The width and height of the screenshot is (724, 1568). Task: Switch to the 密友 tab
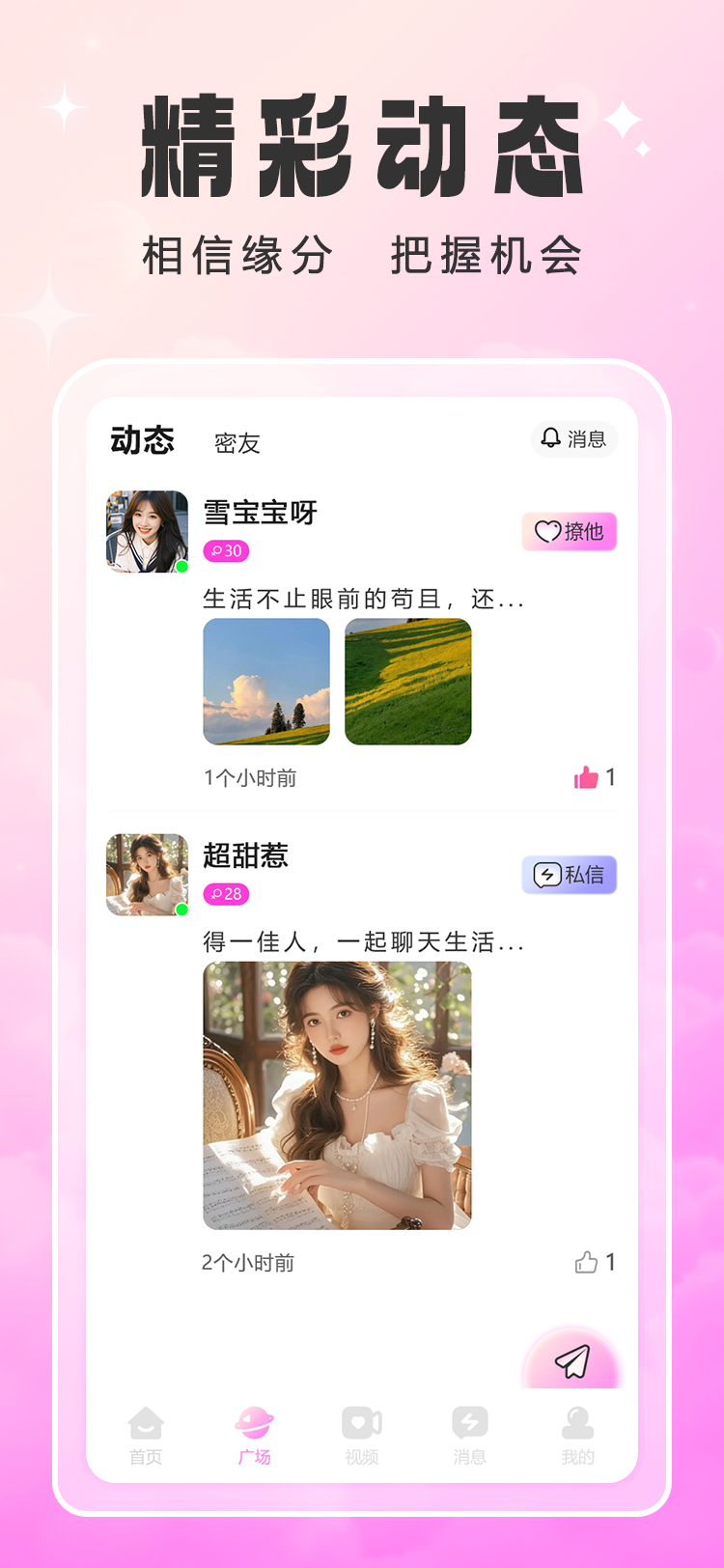pos(235,442)
